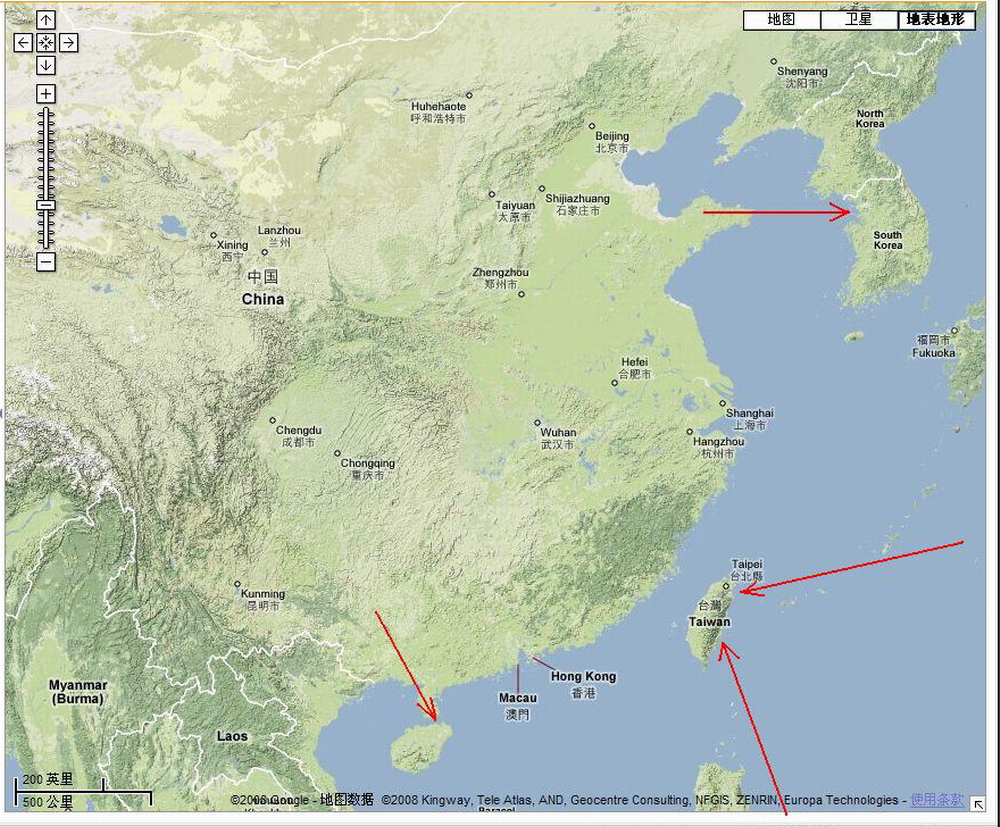Zoom in with the plus button

tap(46, 94)
